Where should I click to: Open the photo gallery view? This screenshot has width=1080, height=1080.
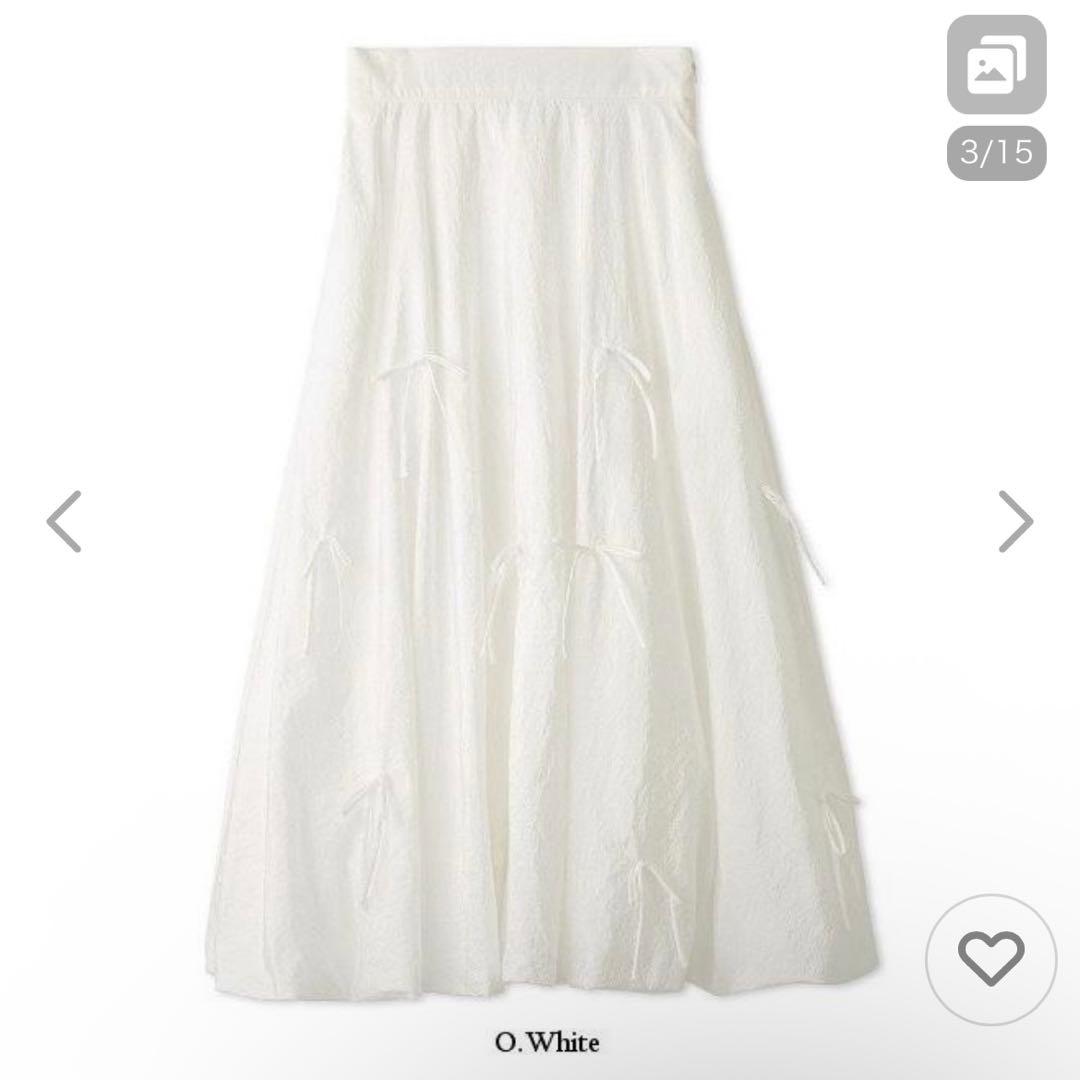tap(996, 65)
